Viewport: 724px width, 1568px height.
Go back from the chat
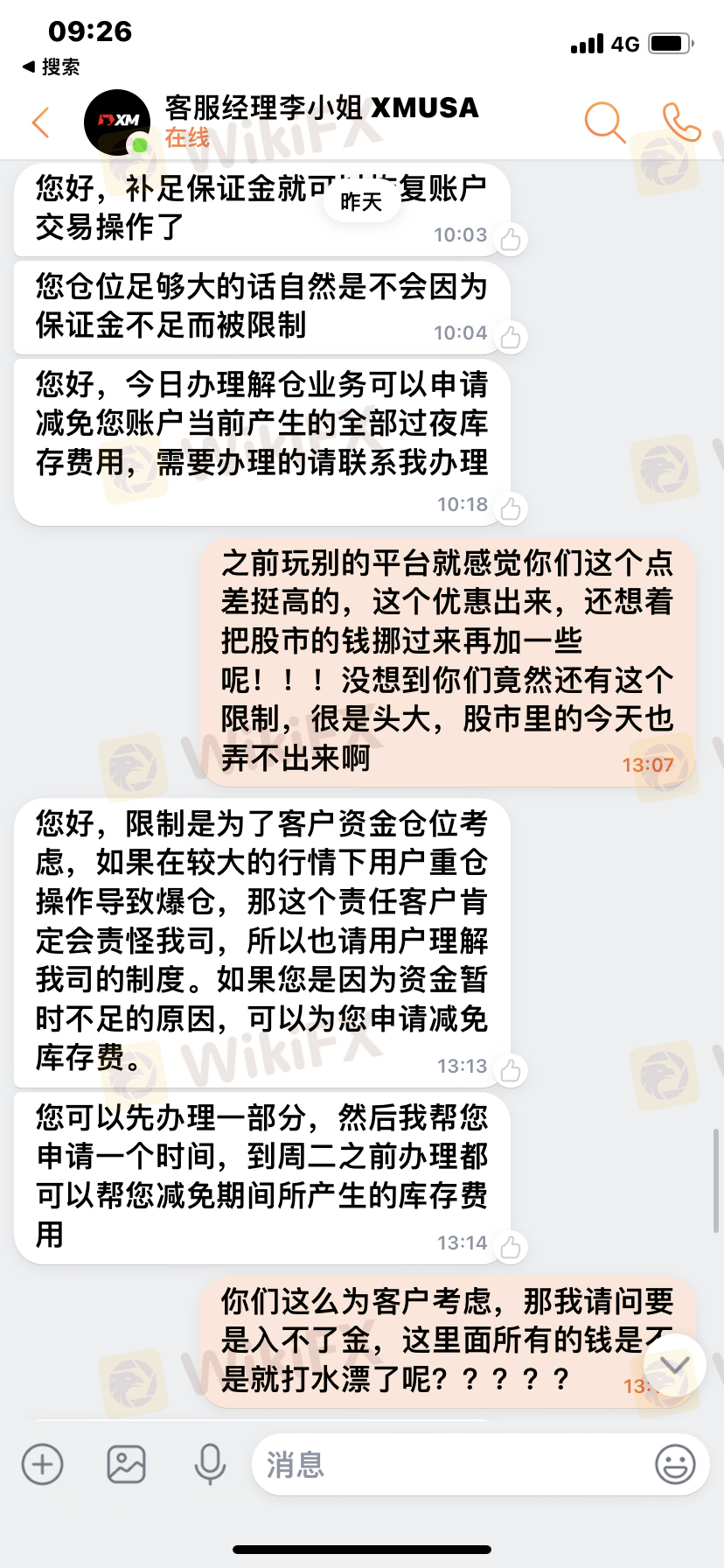(x=40, y=122)
